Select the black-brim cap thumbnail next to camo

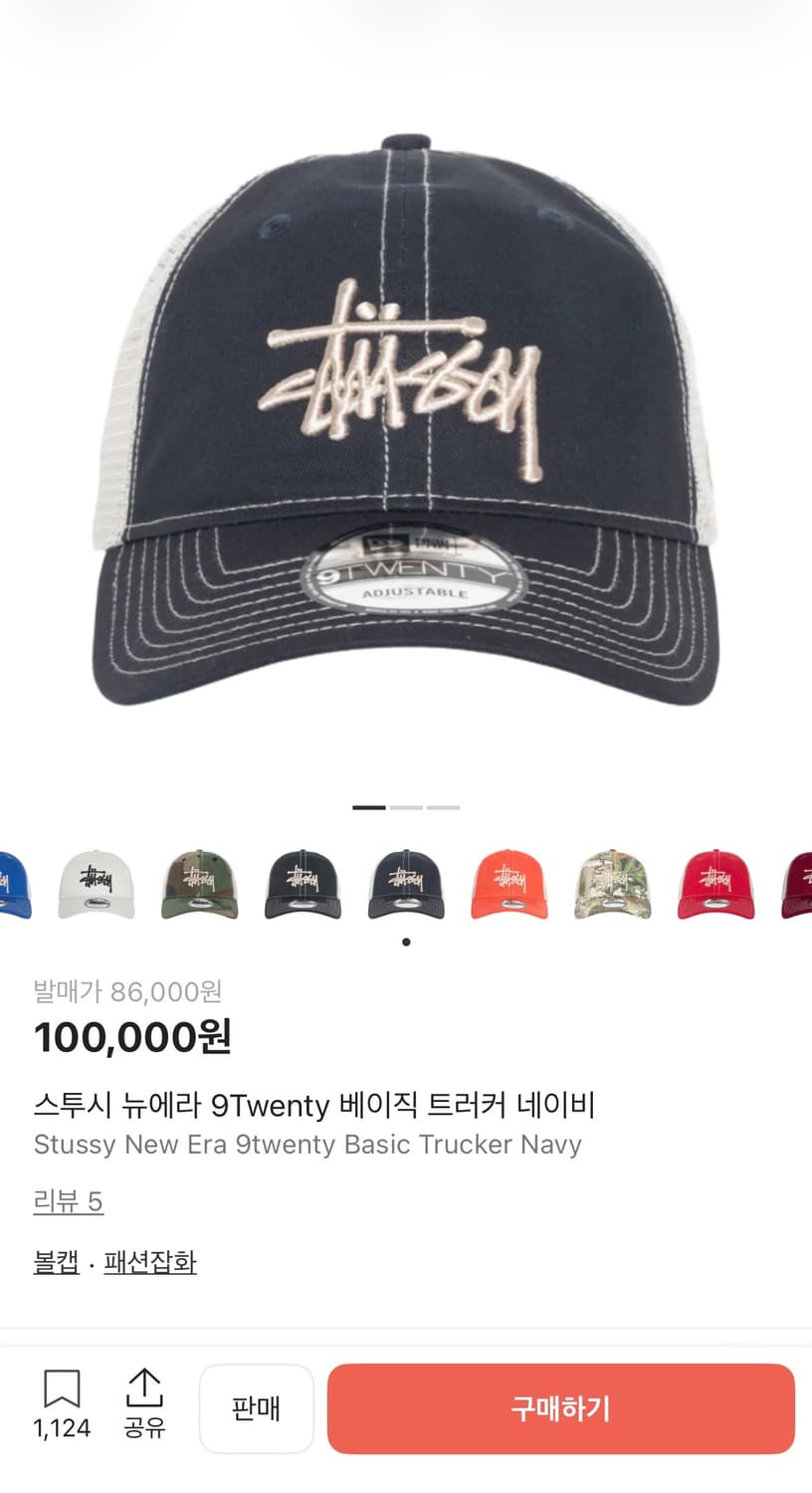coord(303,886)
